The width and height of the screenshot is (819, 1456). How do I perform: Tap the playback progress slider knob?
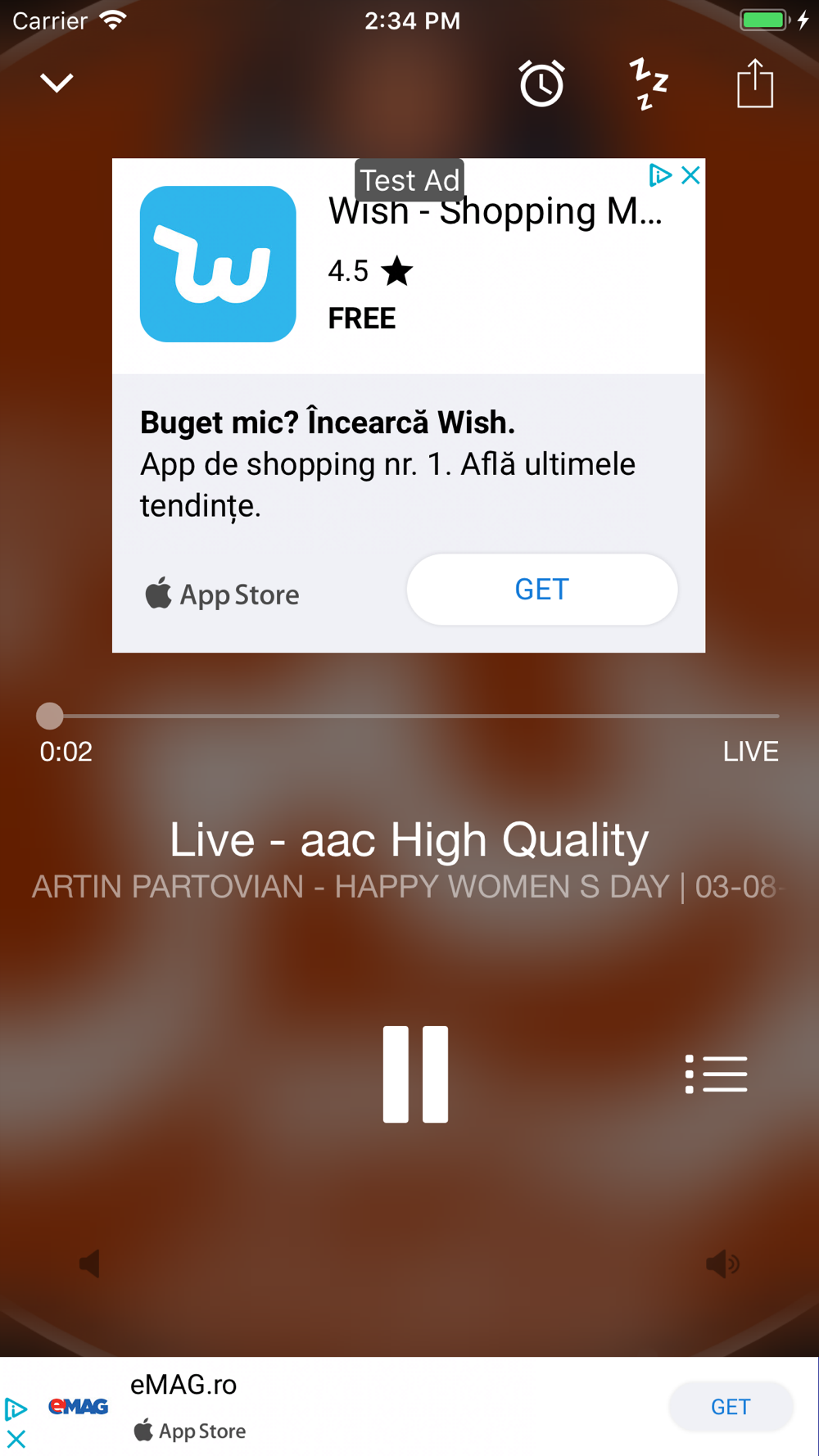click(x=50, y=716)
